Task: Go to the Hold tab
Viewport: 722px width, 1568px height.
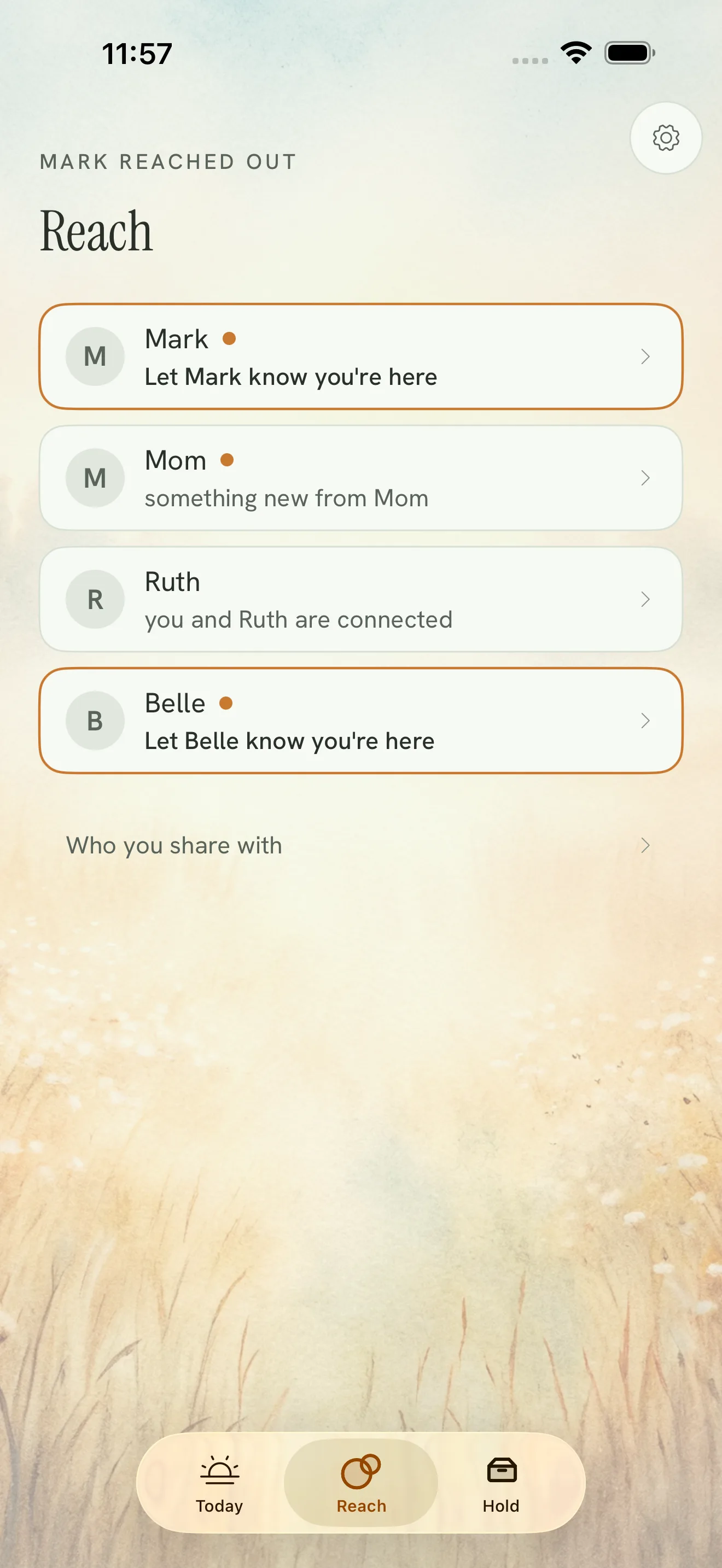Action: tap(501, 1483)
